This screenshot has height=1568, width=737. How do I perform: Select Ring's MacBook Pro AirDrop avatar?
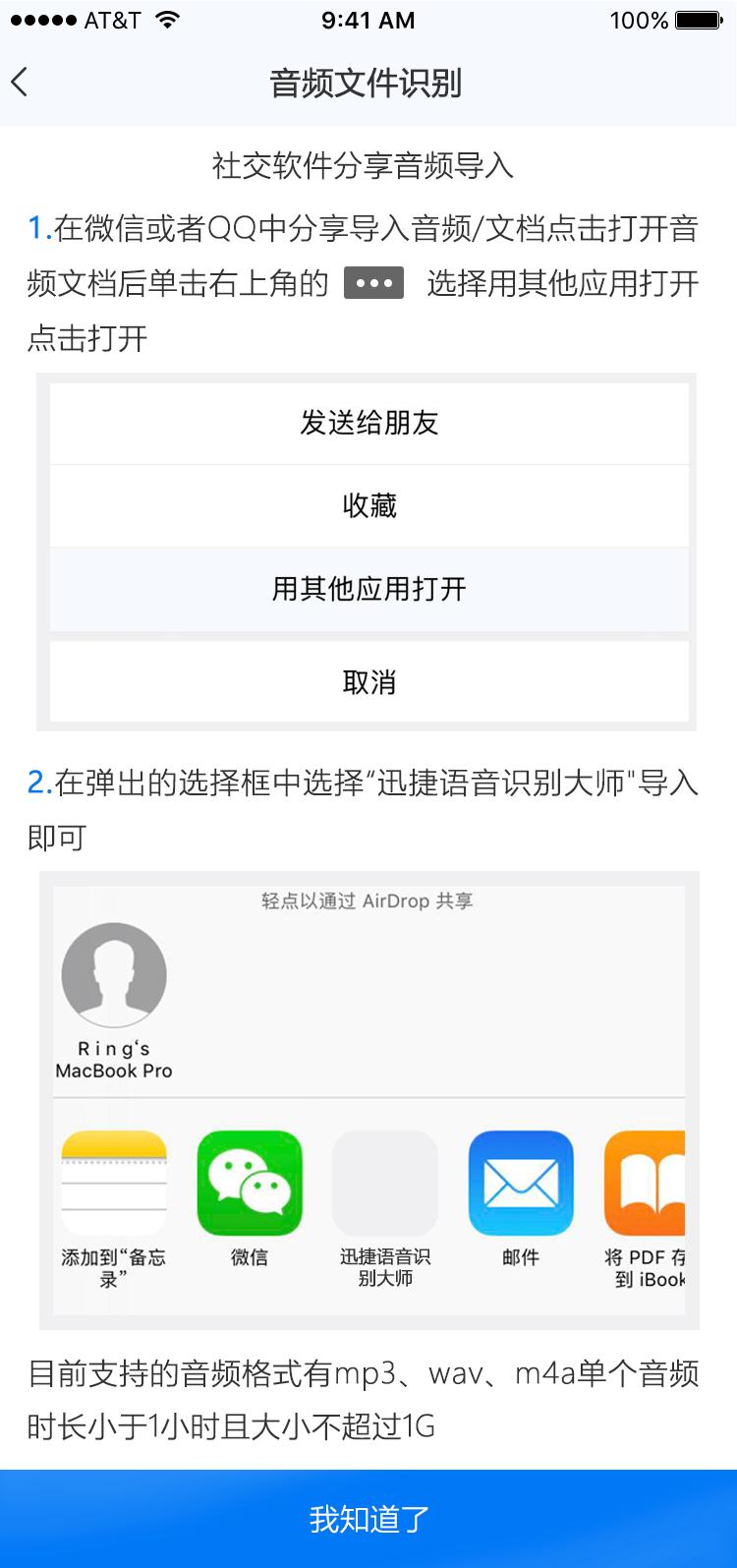pos(114,974)
